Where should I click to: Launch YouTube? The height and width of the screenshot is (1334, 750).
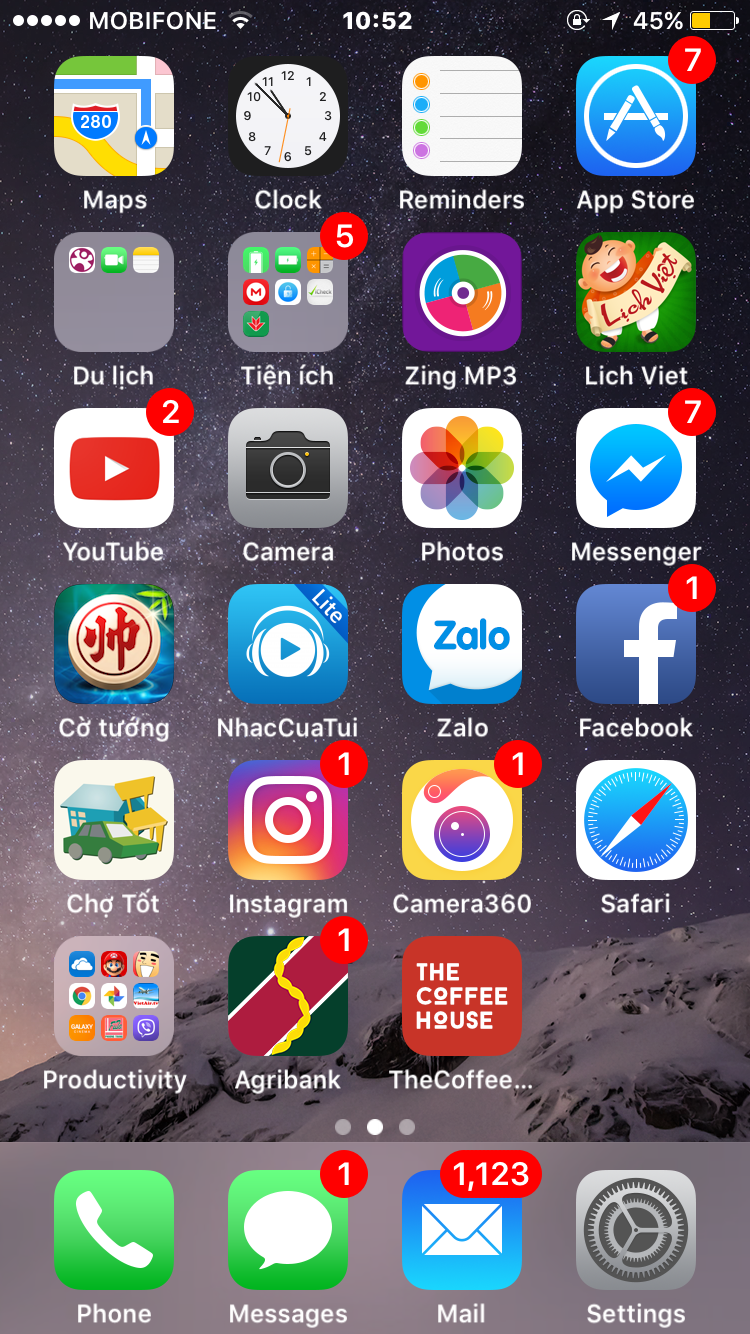coord(114,468)
